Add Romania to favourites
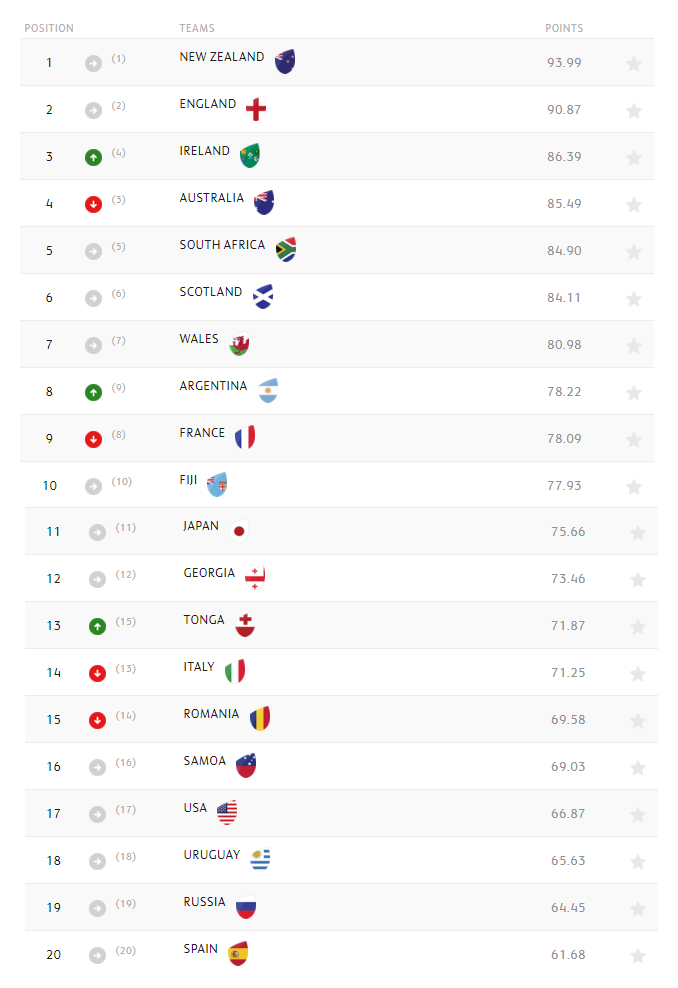The width and height of the screenshot is (678, 988). 637,721
